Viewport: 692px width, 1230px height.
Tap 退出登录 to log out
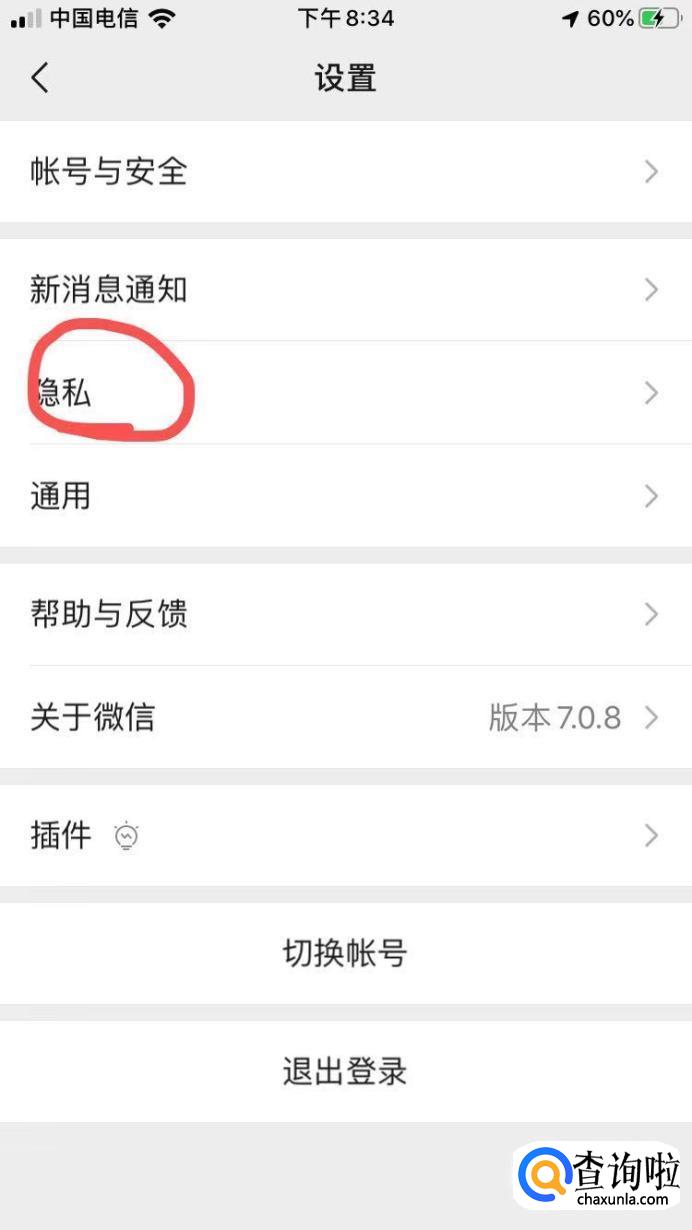346,1071
